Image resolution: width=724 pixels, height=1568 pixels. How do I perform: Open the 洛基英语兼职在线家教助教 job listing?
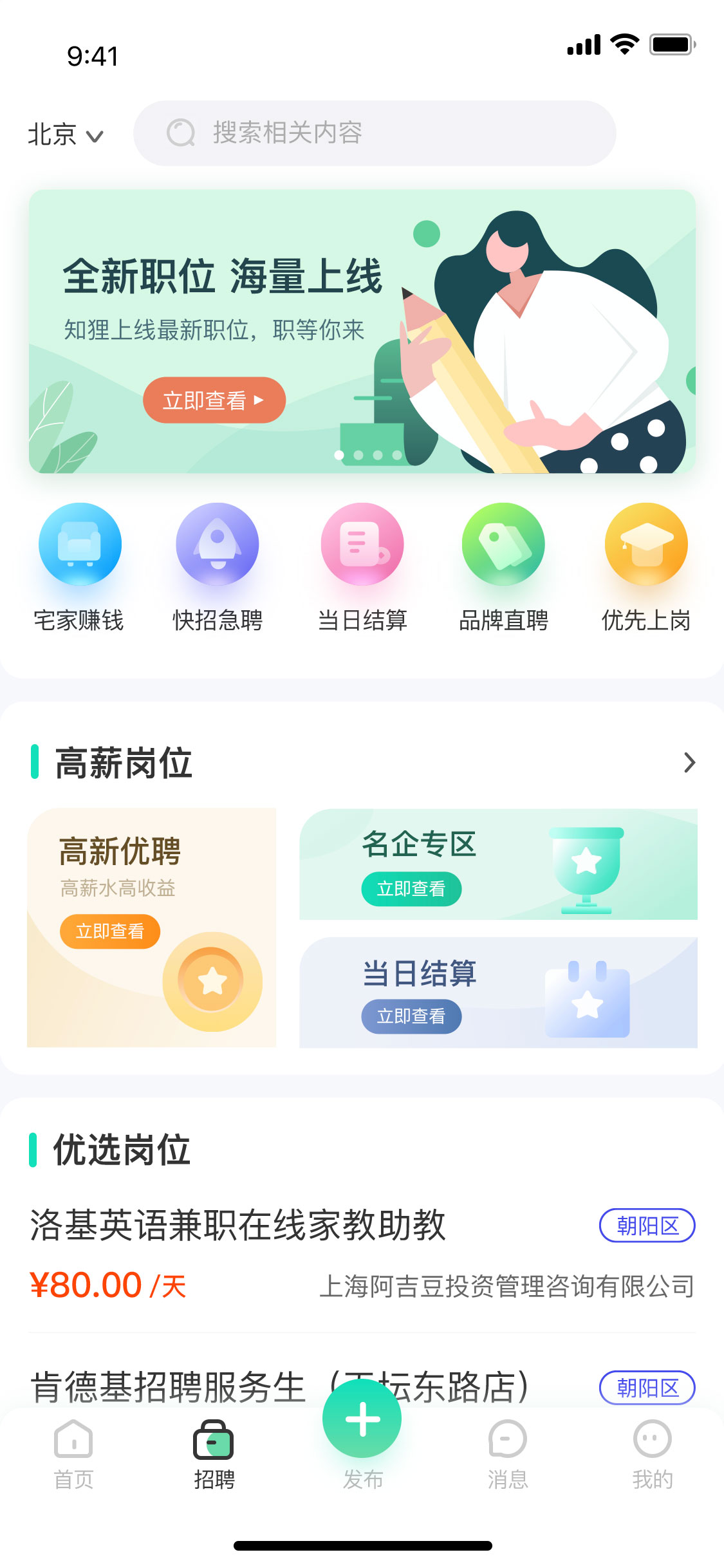(x=238, y=1225)
